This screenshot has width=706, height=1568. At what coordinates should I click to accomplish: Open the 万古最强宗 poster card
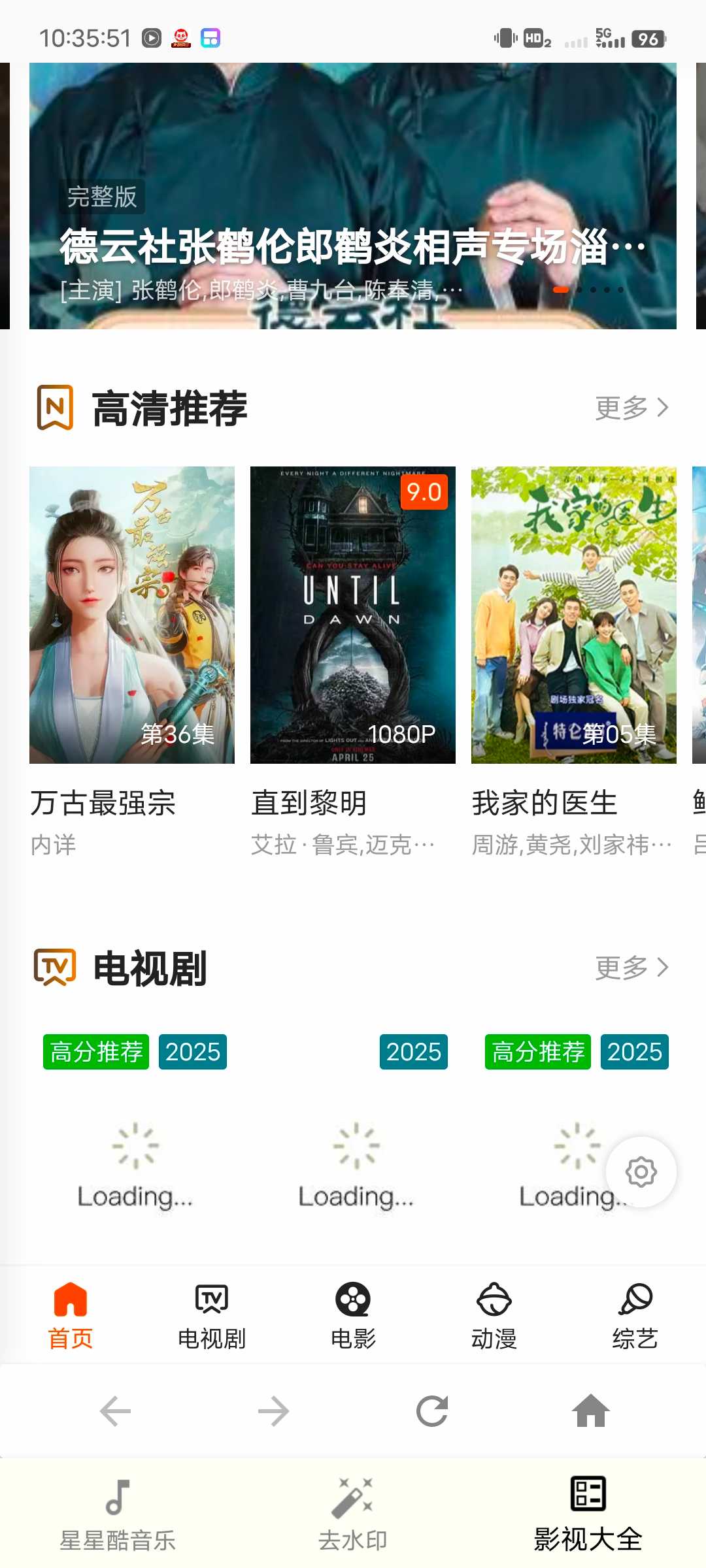(132, 615)
